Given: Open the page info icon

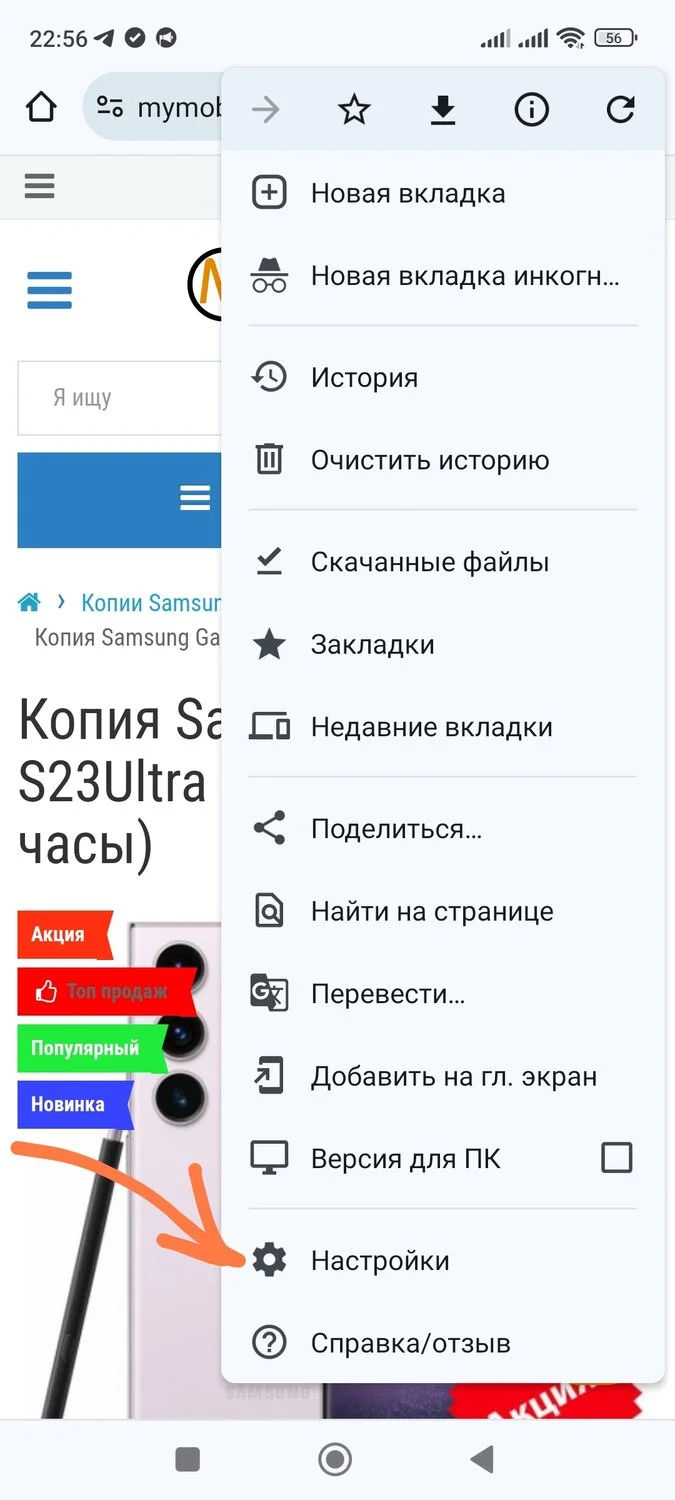Looking at the screenshot, I should coord(531,110).
